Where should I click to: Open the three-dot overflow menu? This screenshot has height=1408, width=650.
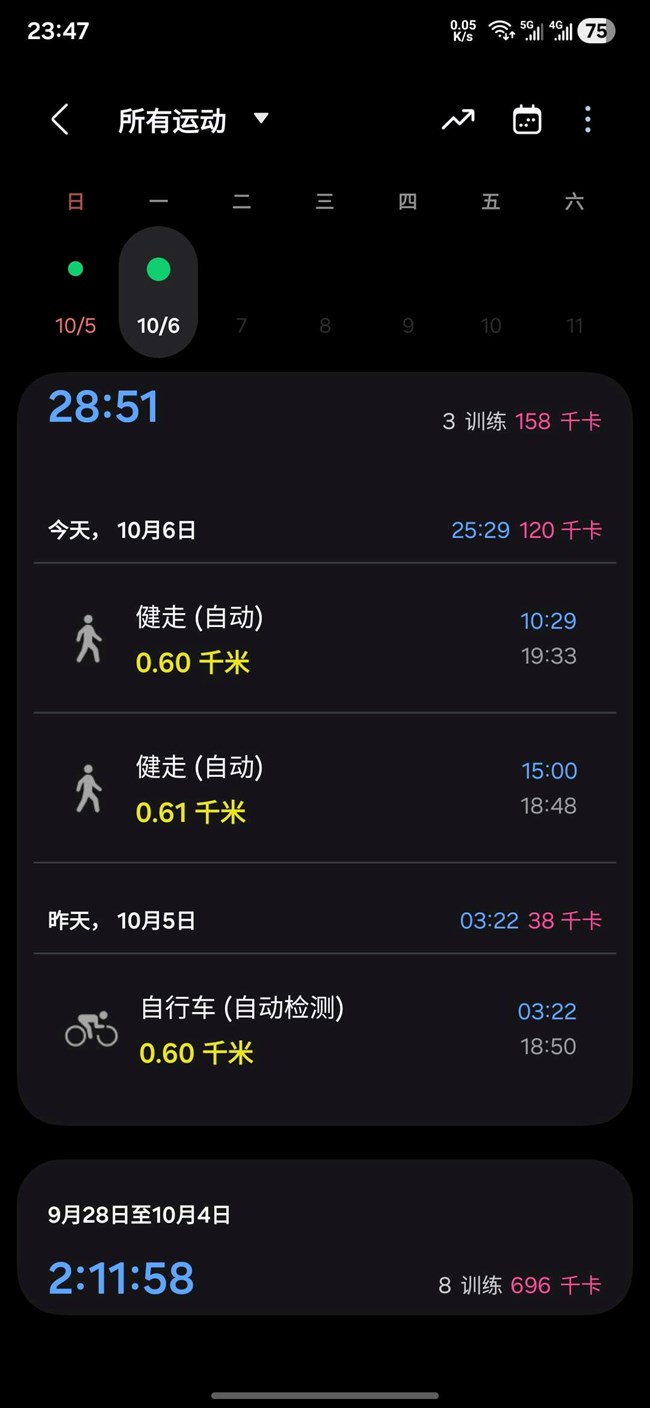click(588, 120)
